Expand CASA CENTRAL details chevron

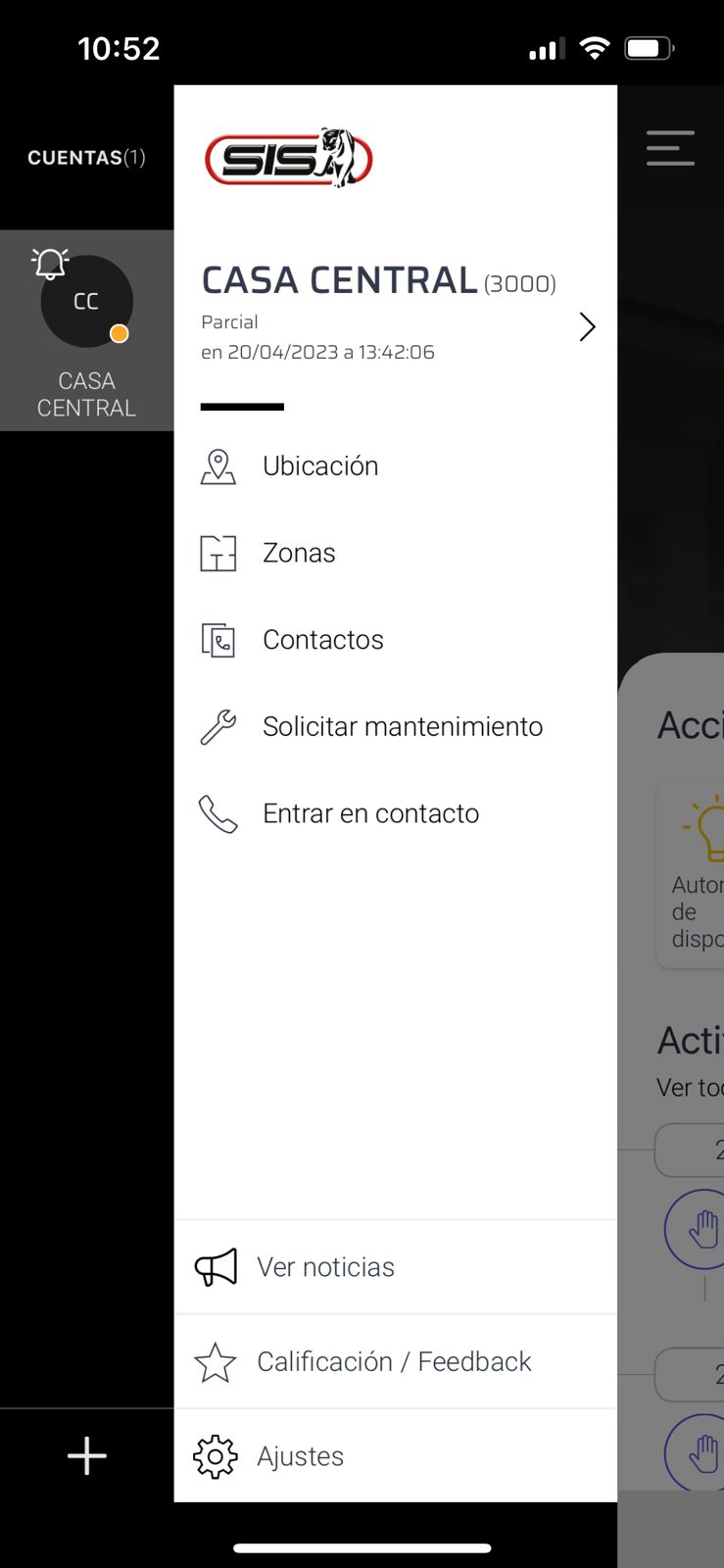tap(587, 326)
